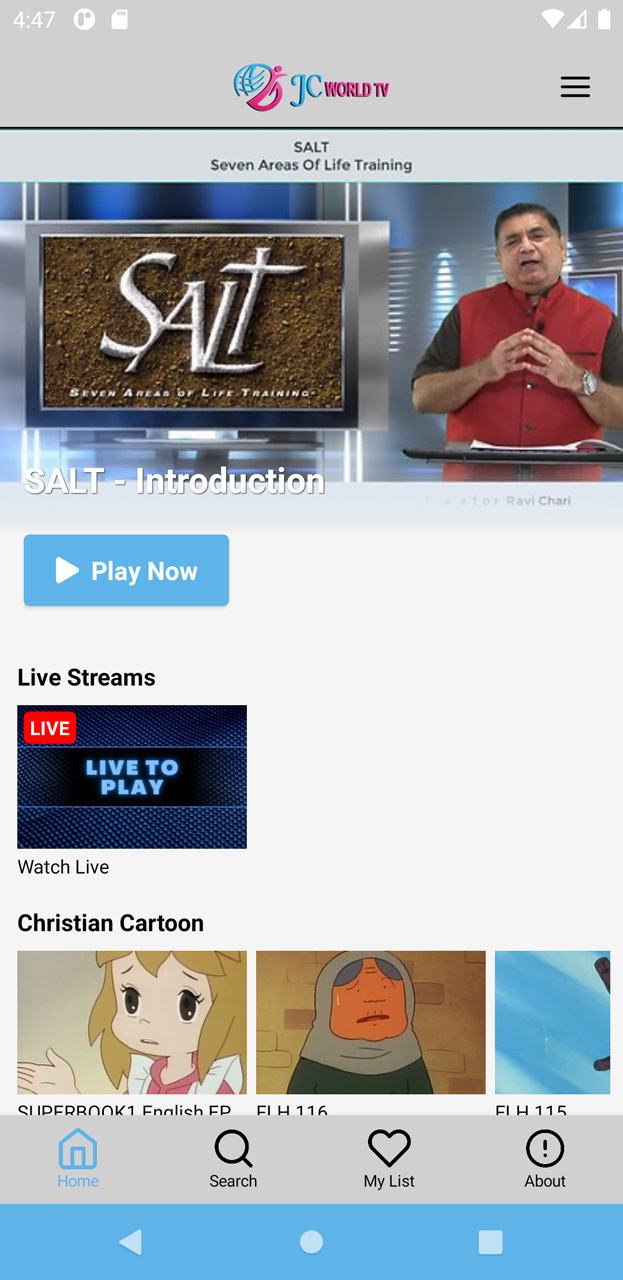This screenshot has height=1280, width=623.
Task: Open the About tab
Action: pos(545,1160)
